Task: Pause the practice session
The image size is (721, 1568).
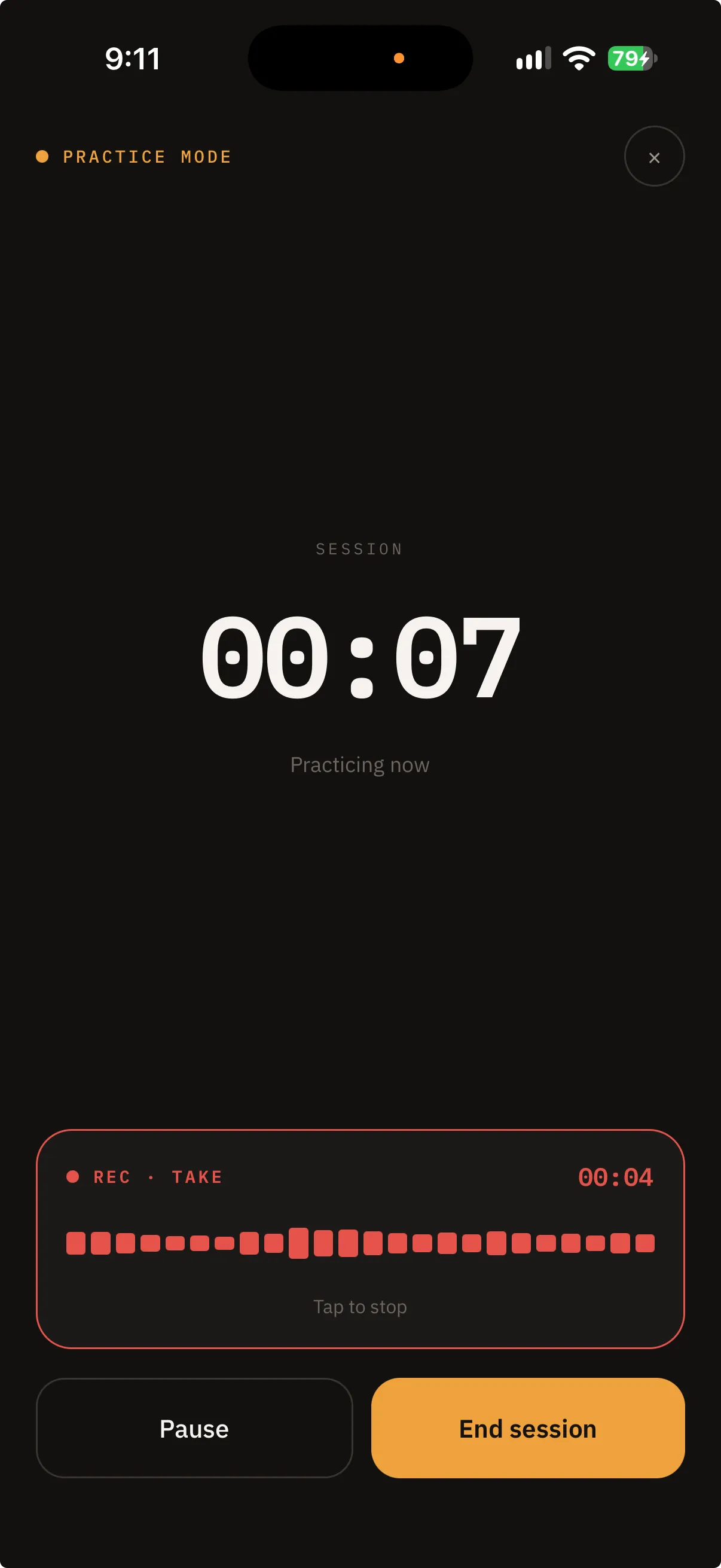Action: point(194,1427)
